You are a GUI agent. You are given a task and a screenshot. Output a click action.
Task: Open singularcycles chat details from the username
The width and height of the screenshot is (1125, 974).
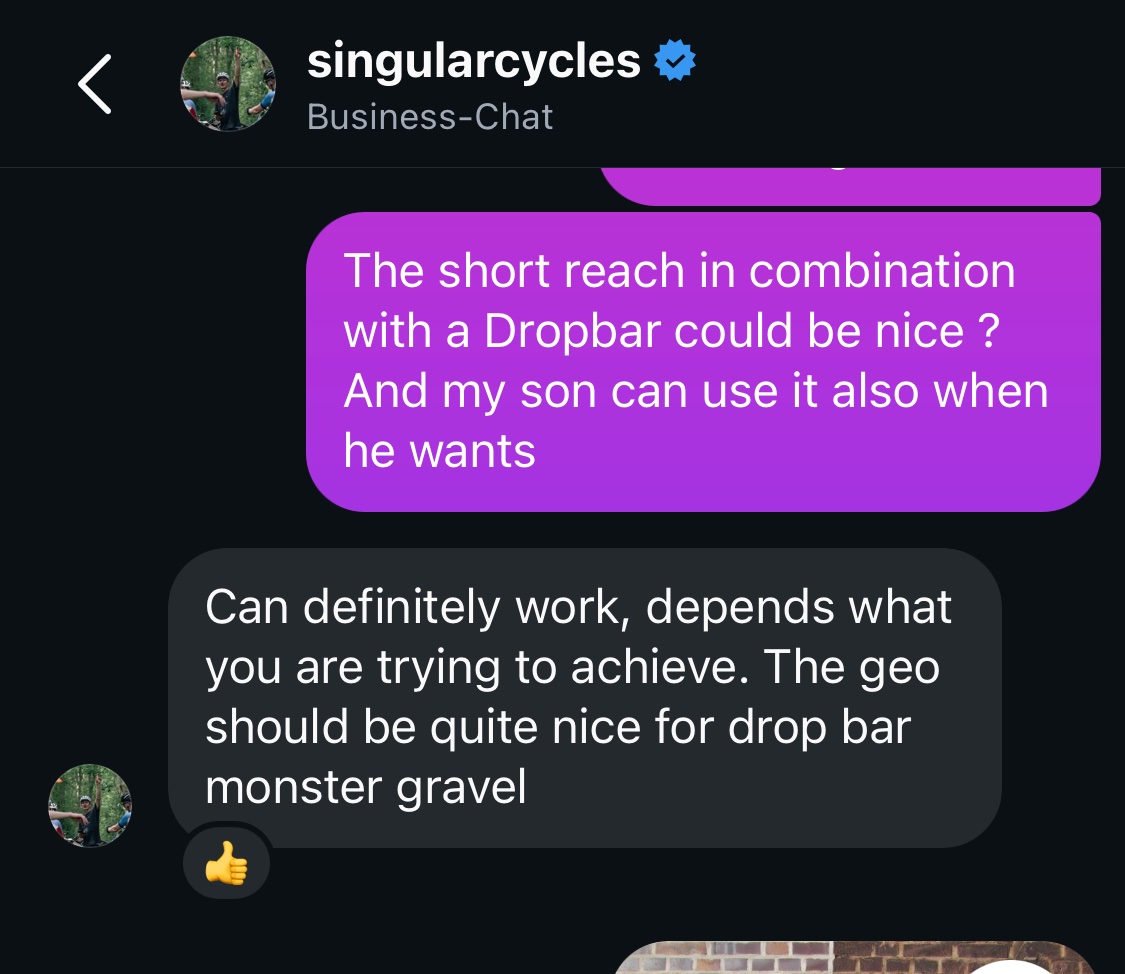[473, 62]
